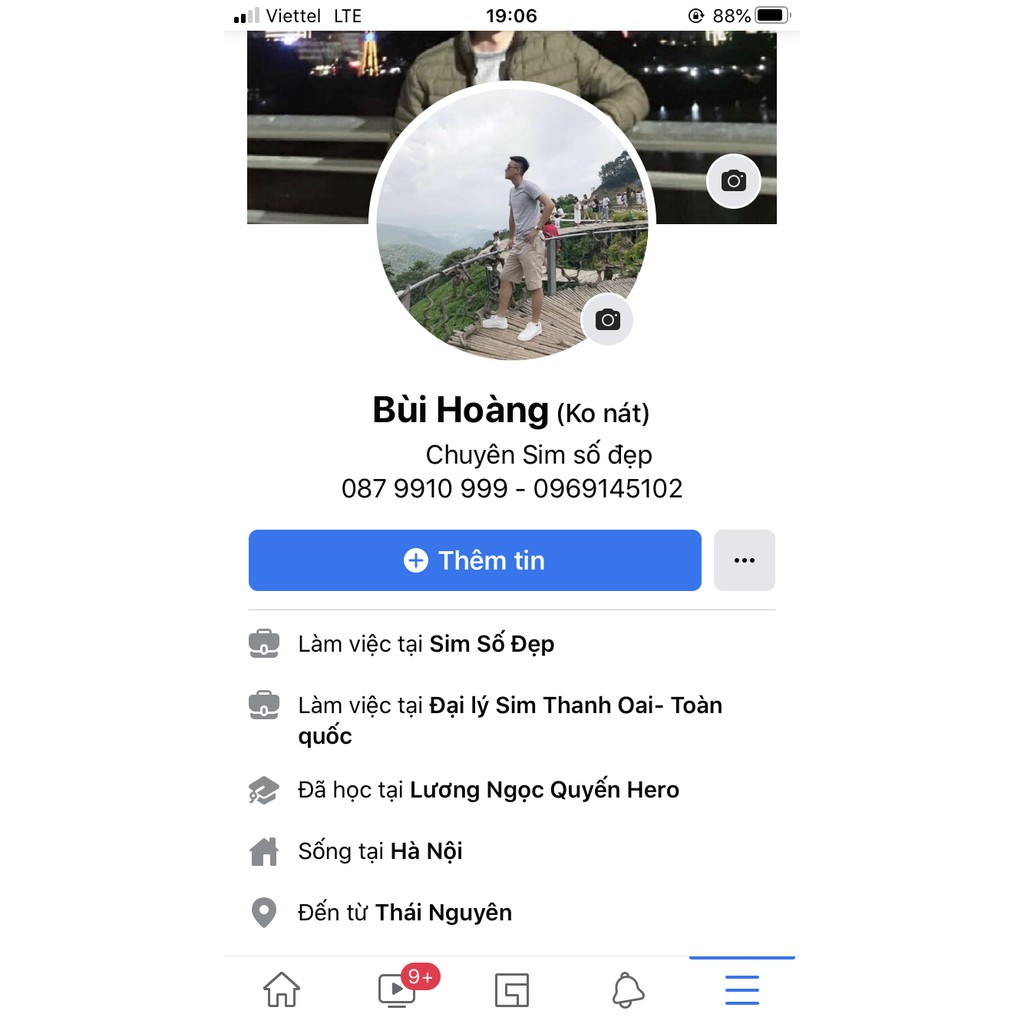The width and height of the screenshot is (1024, 1024).
Task: Open the three-dot more options button
Action: coord(744,560)
